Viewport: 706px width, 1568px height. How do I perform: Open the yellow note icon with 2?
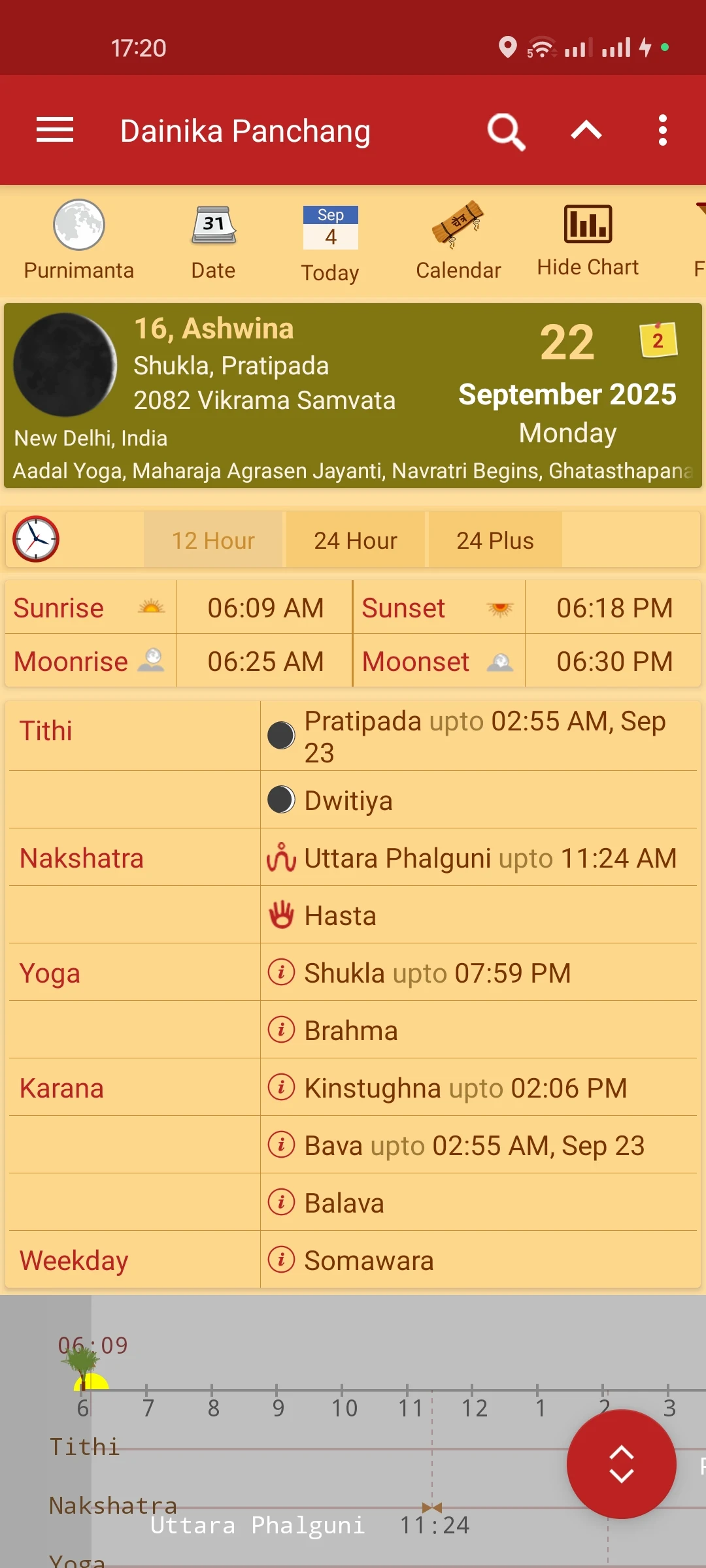658,340
